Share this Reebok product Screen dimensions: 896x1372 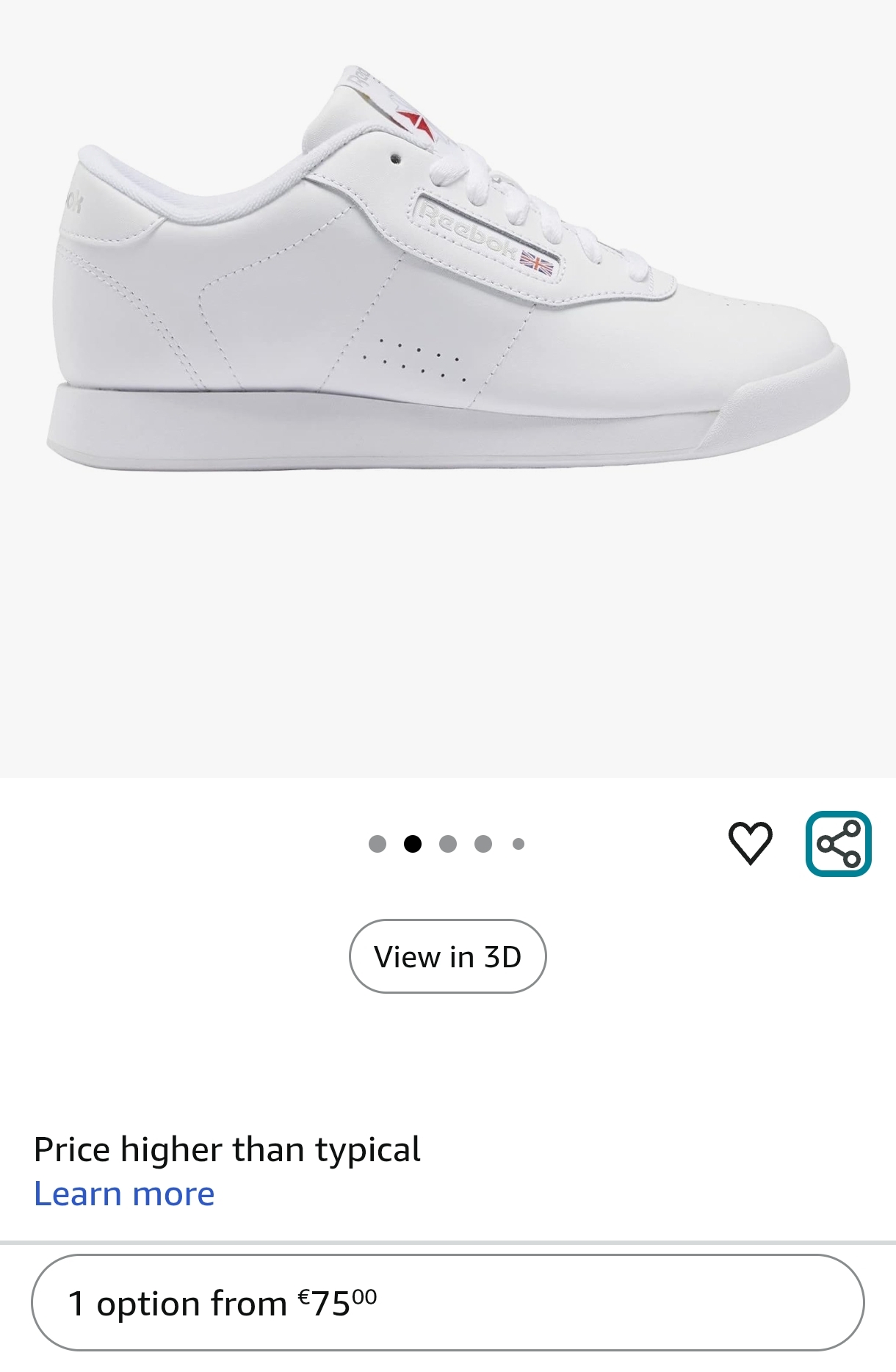click(x=838, y=843)
